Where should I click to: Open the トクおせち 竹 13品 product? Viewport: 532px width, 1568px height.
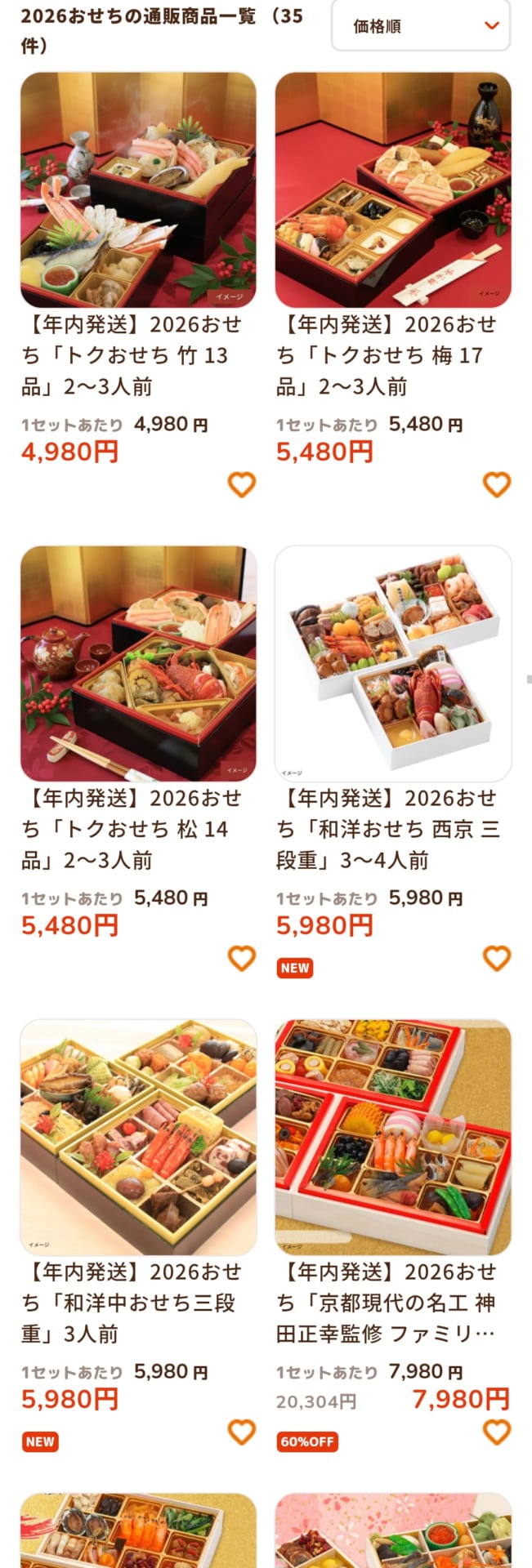click(138, 189)
